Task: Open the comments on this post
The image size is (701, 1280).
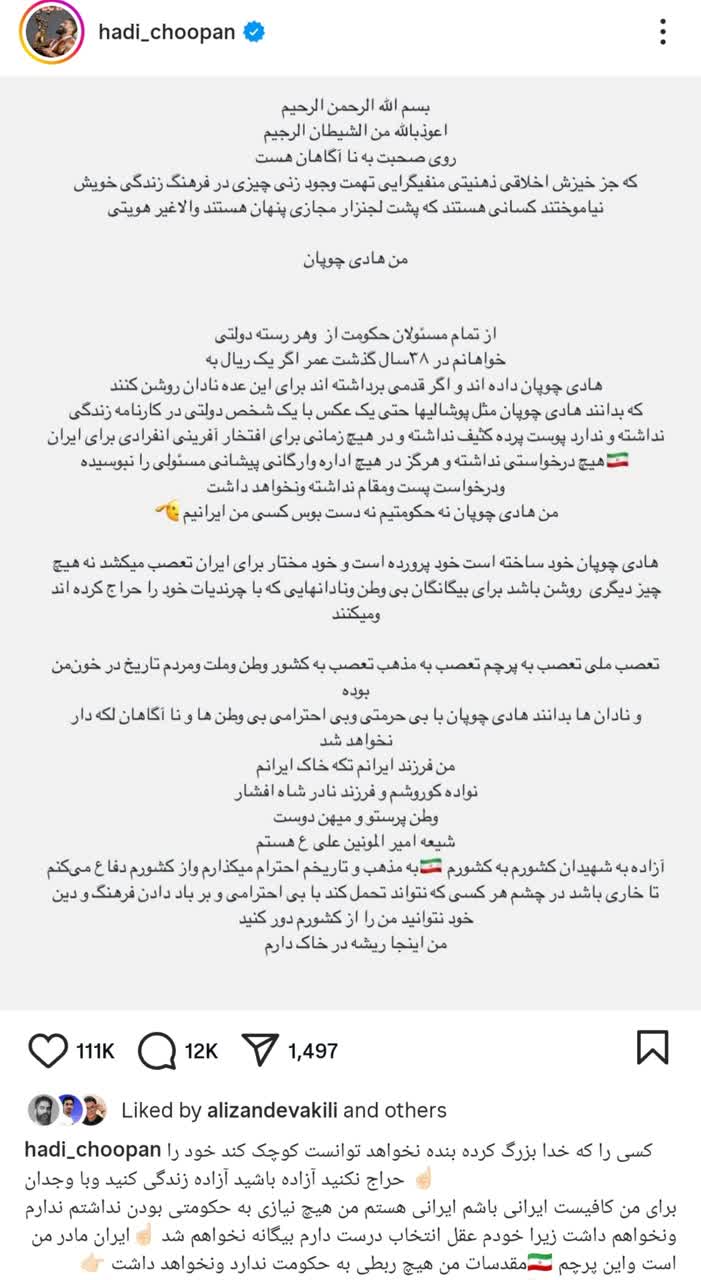Action: (157, 1051)
